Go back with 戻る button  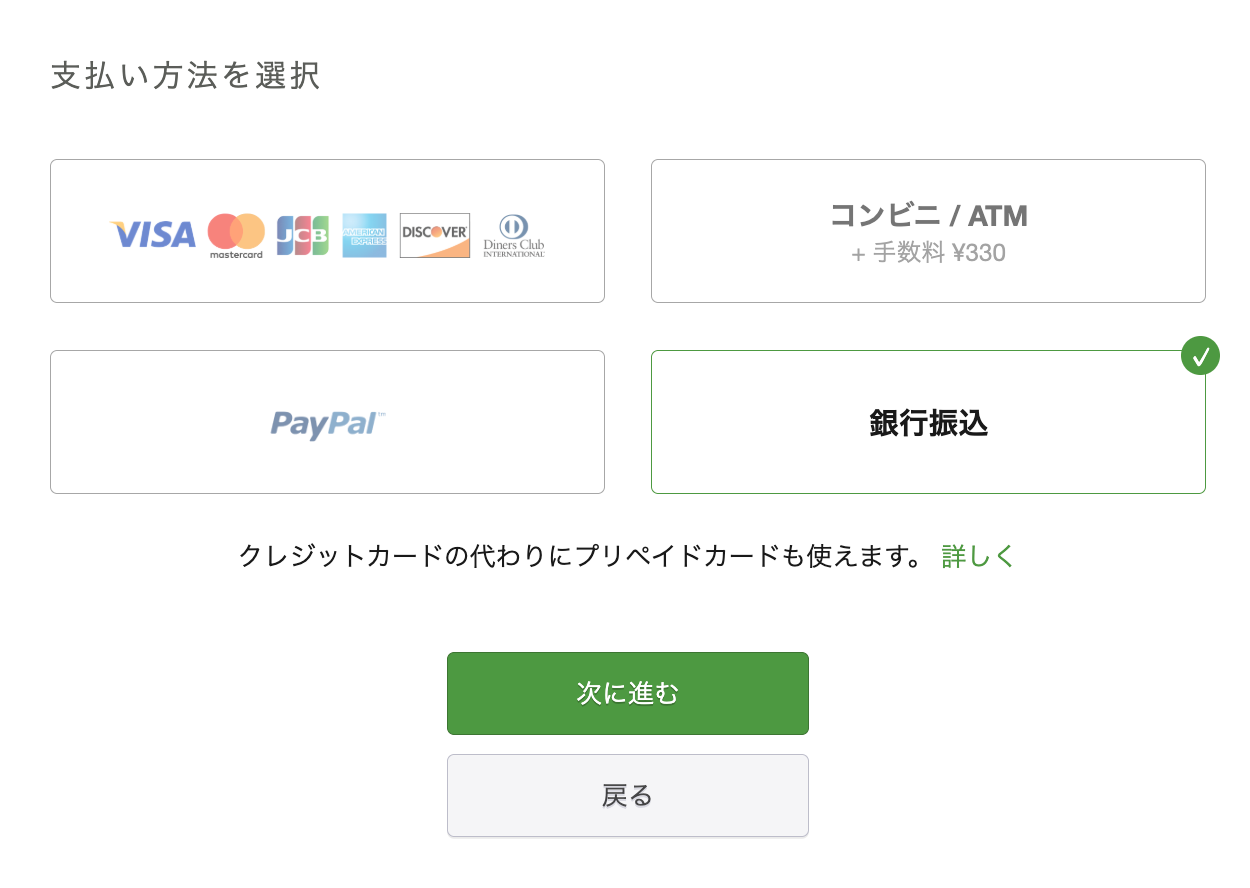[x=627, y=796]
